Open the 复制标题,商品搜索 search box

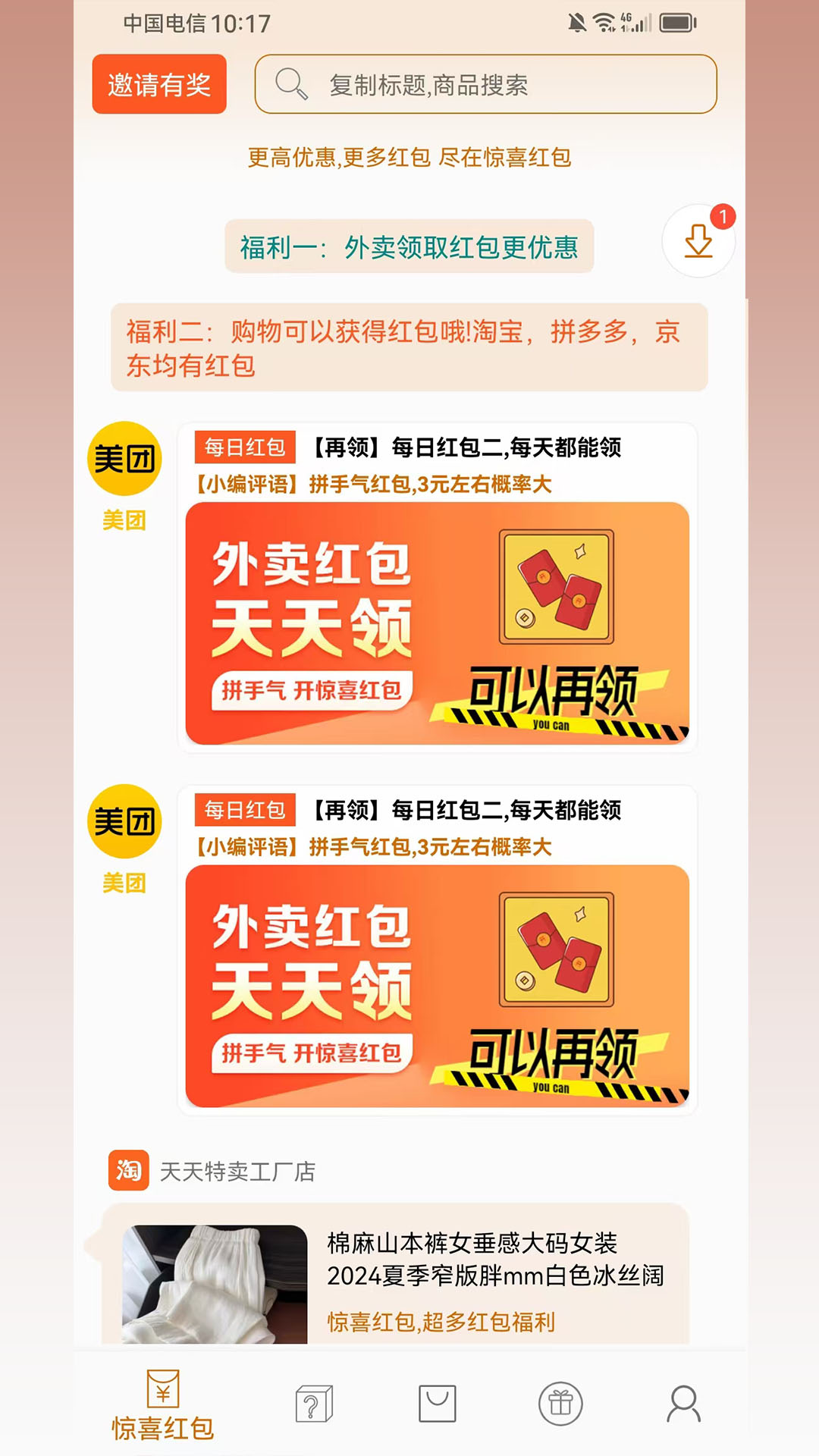pos(485,84)
